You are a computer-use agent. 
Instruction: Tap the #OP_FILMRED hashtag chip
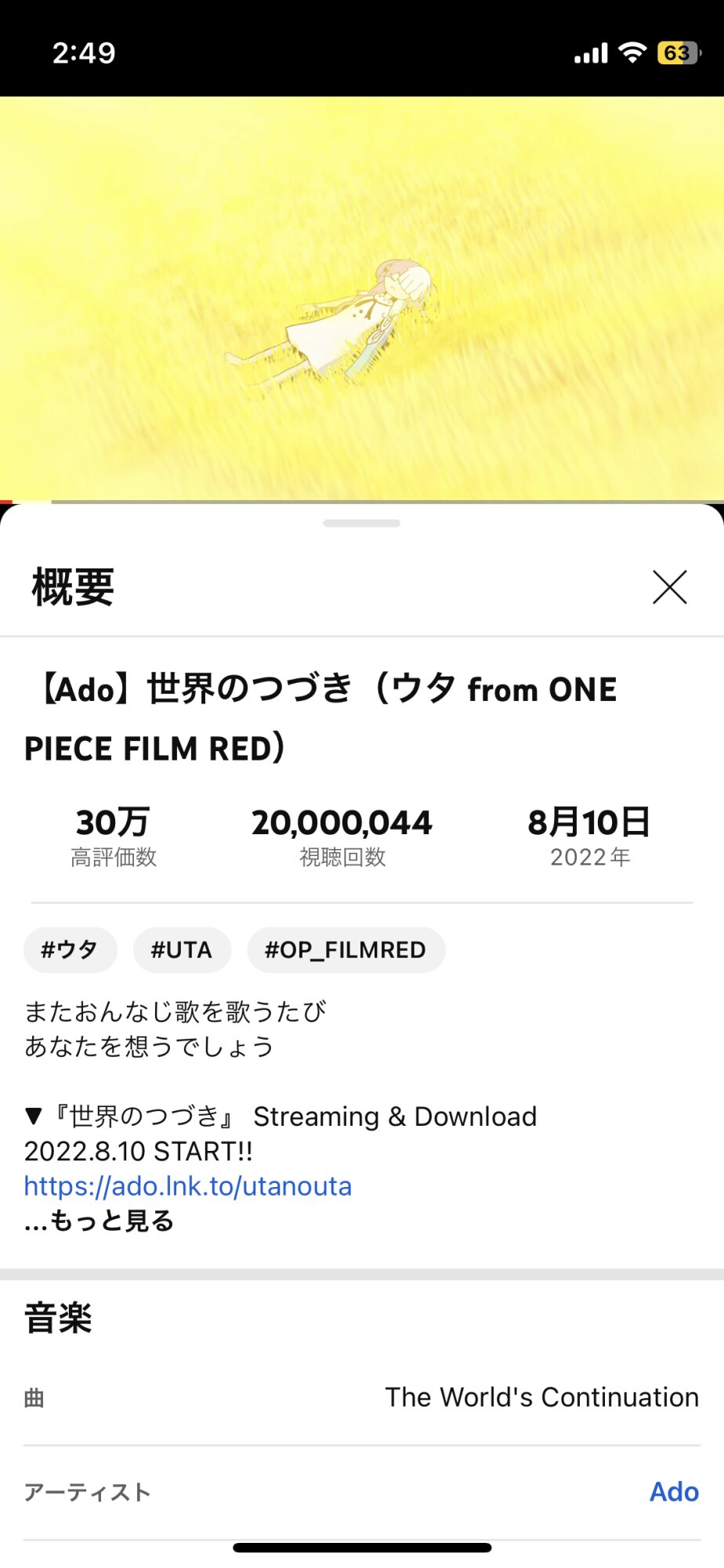click(x=346, y=949)
